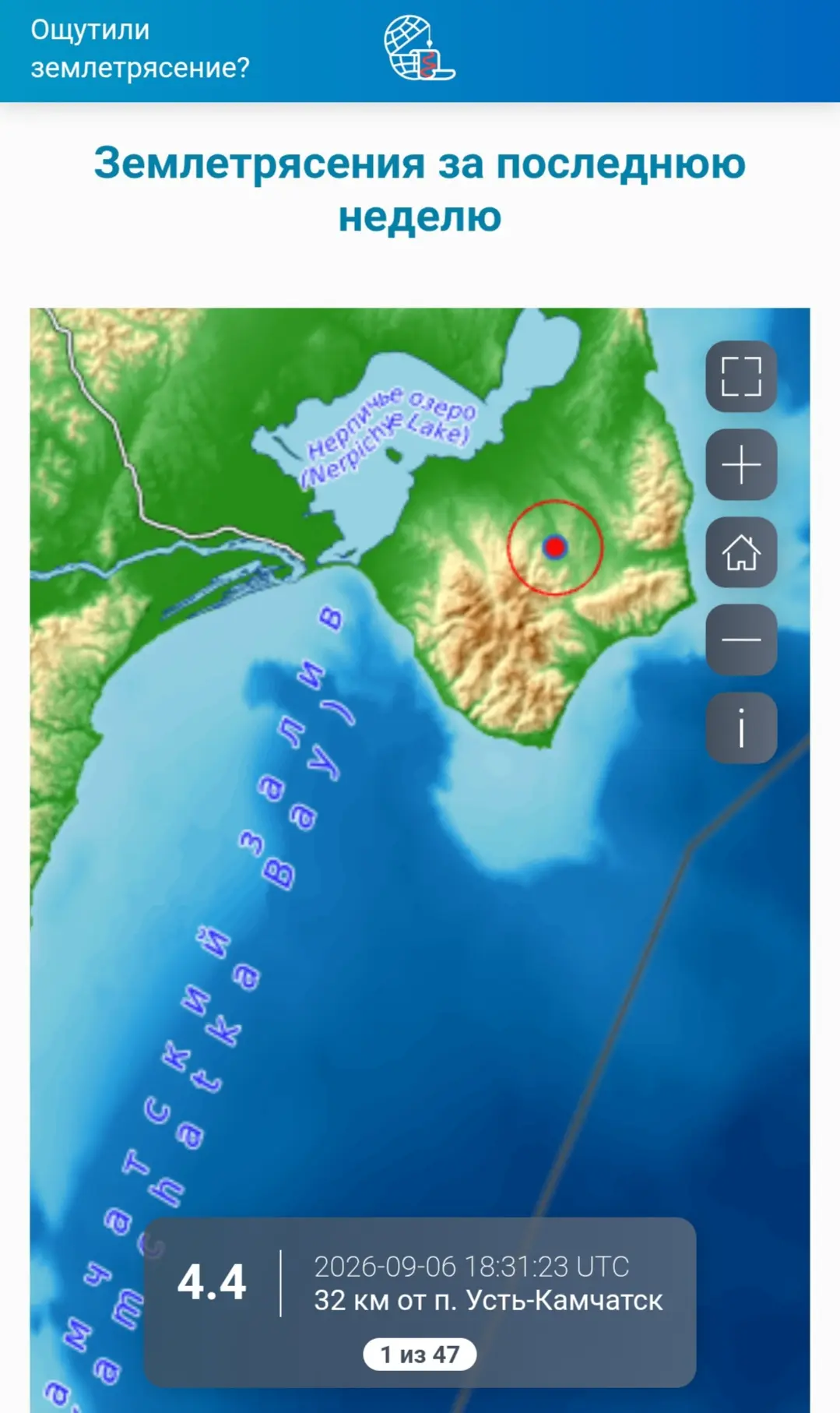840x1413 pixels.
Task: Zoom out with the minus button
Action: [x=741, y=640]
